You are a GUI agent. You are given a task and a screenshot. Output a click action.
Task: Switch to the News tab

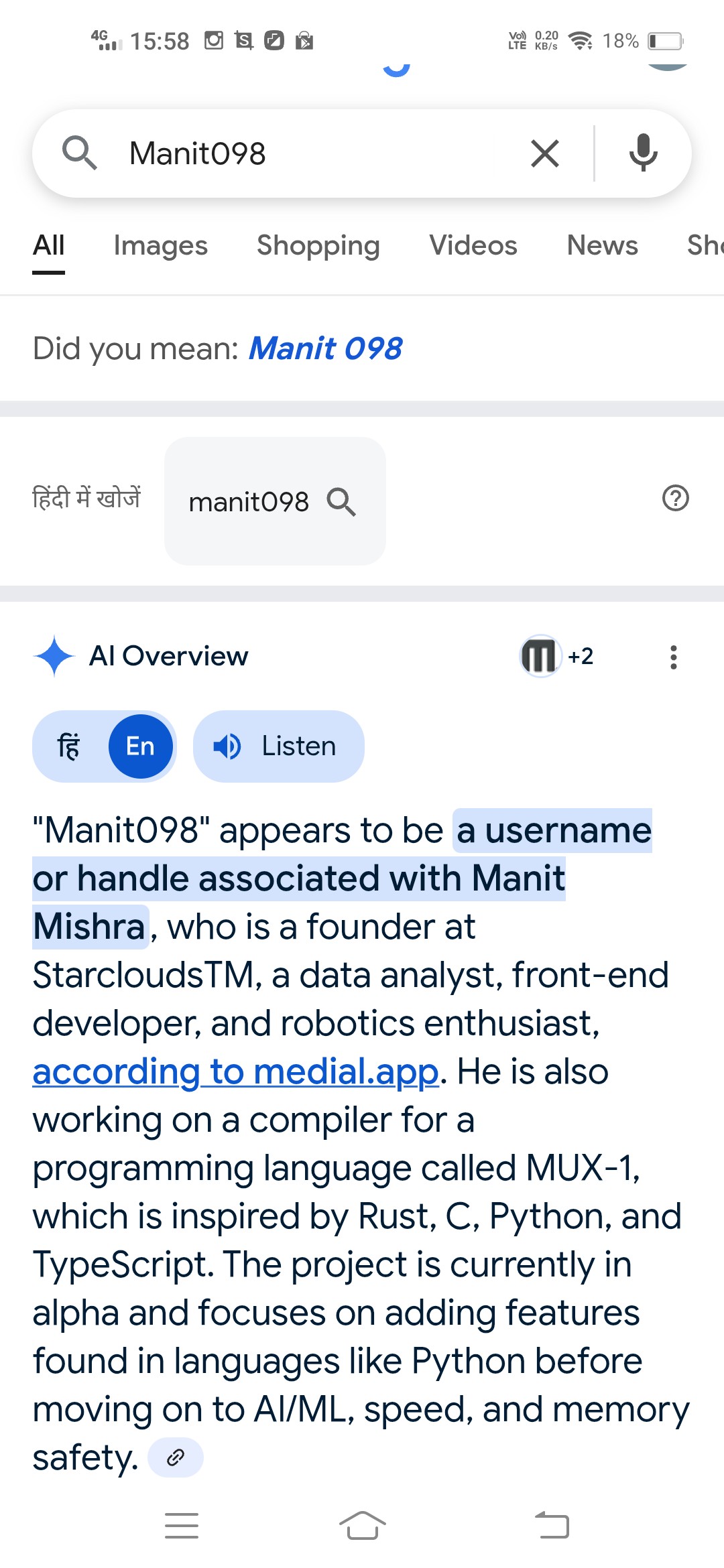point(602,245)
